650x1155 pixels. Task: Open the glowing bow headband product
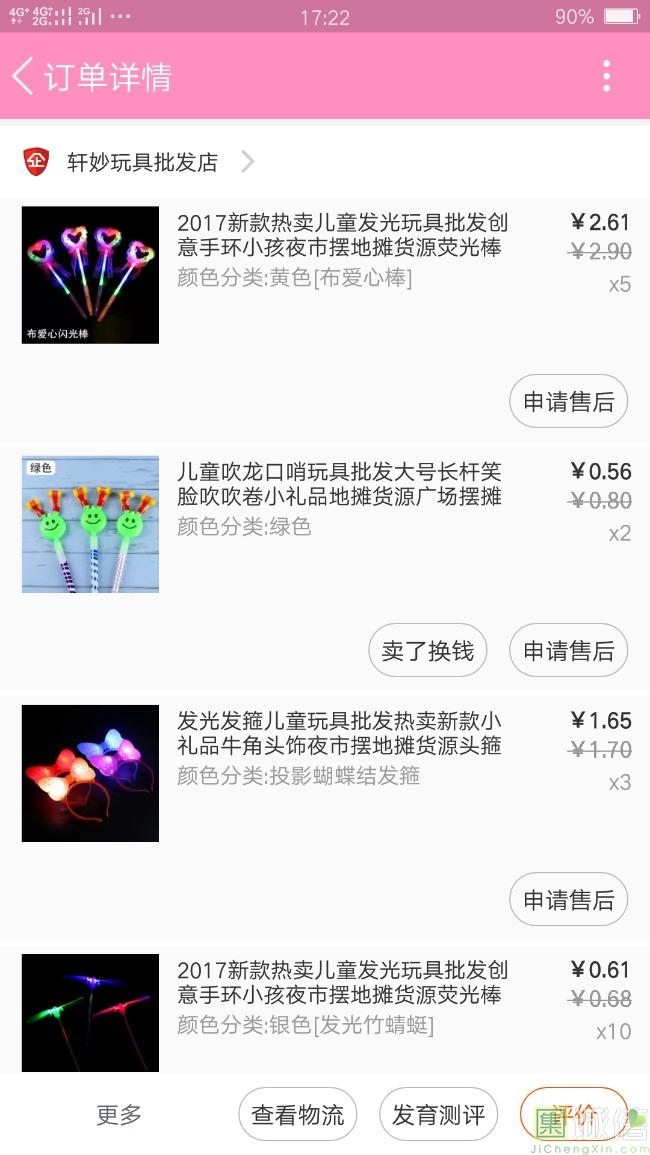click(x=90, y=773)
